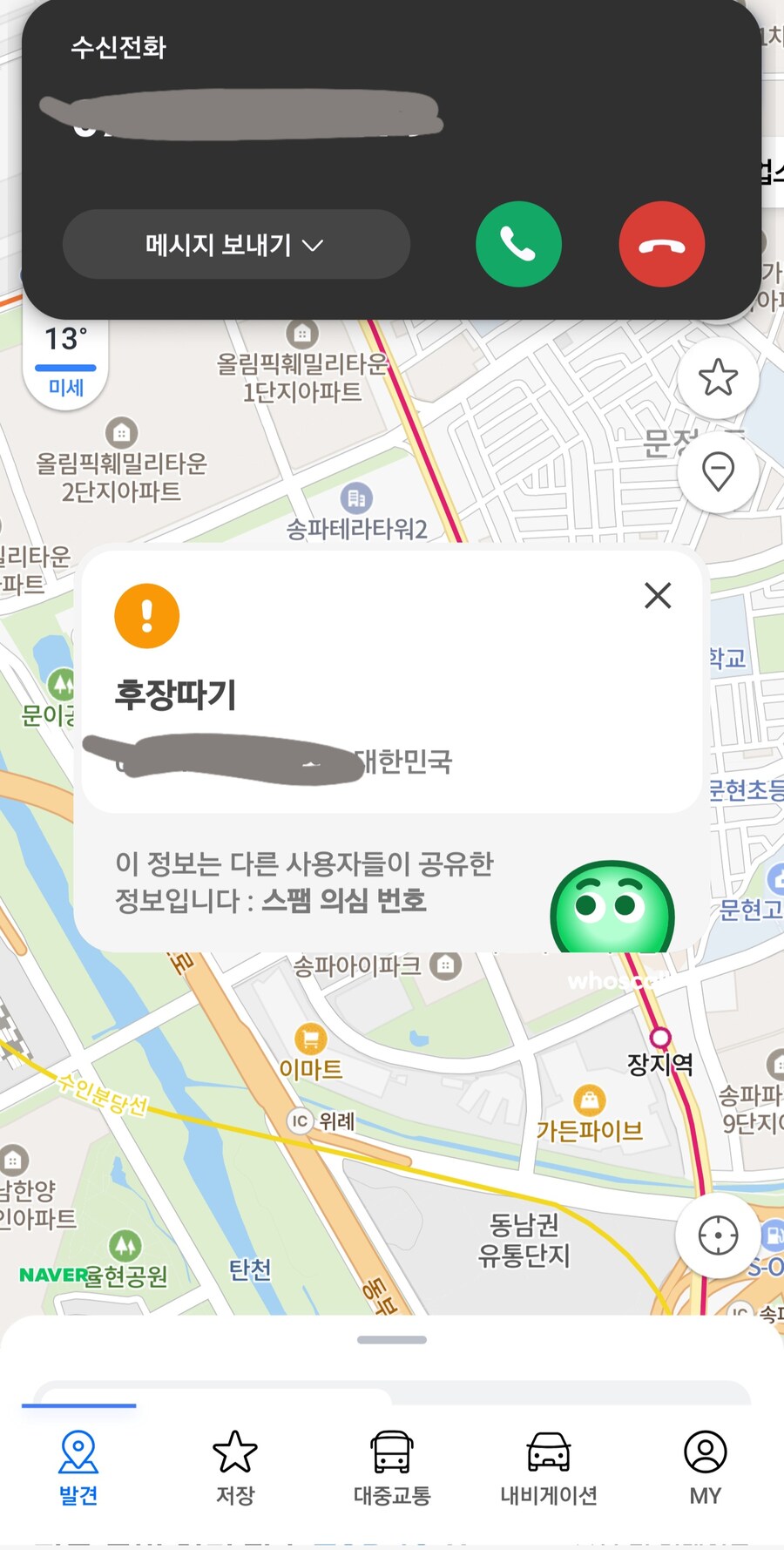
Task: Tap the current location crosshair icon
Action: click(x=718, y=1233)
